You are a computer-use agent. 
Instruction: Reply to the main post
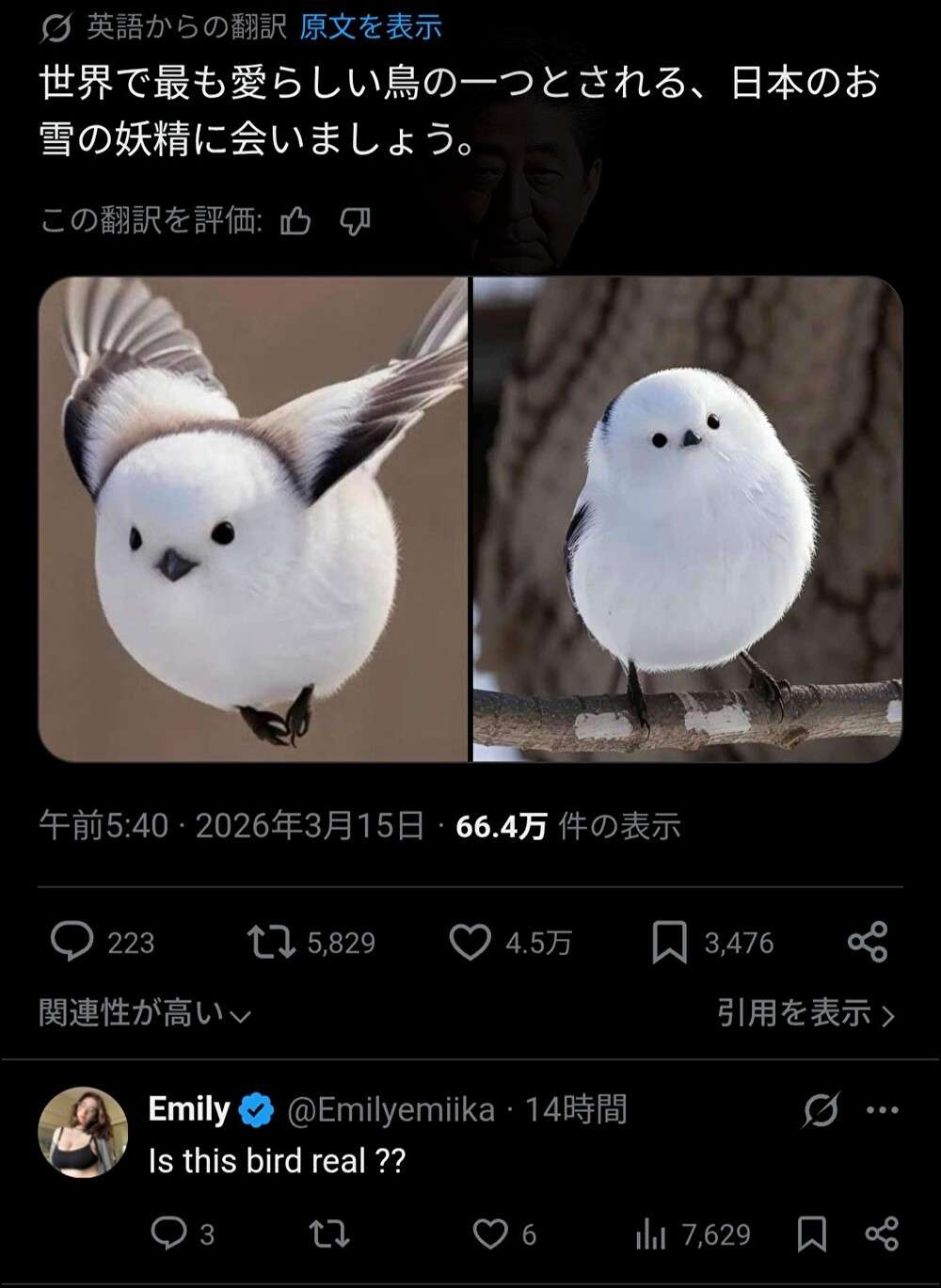[x=72, y=942]
